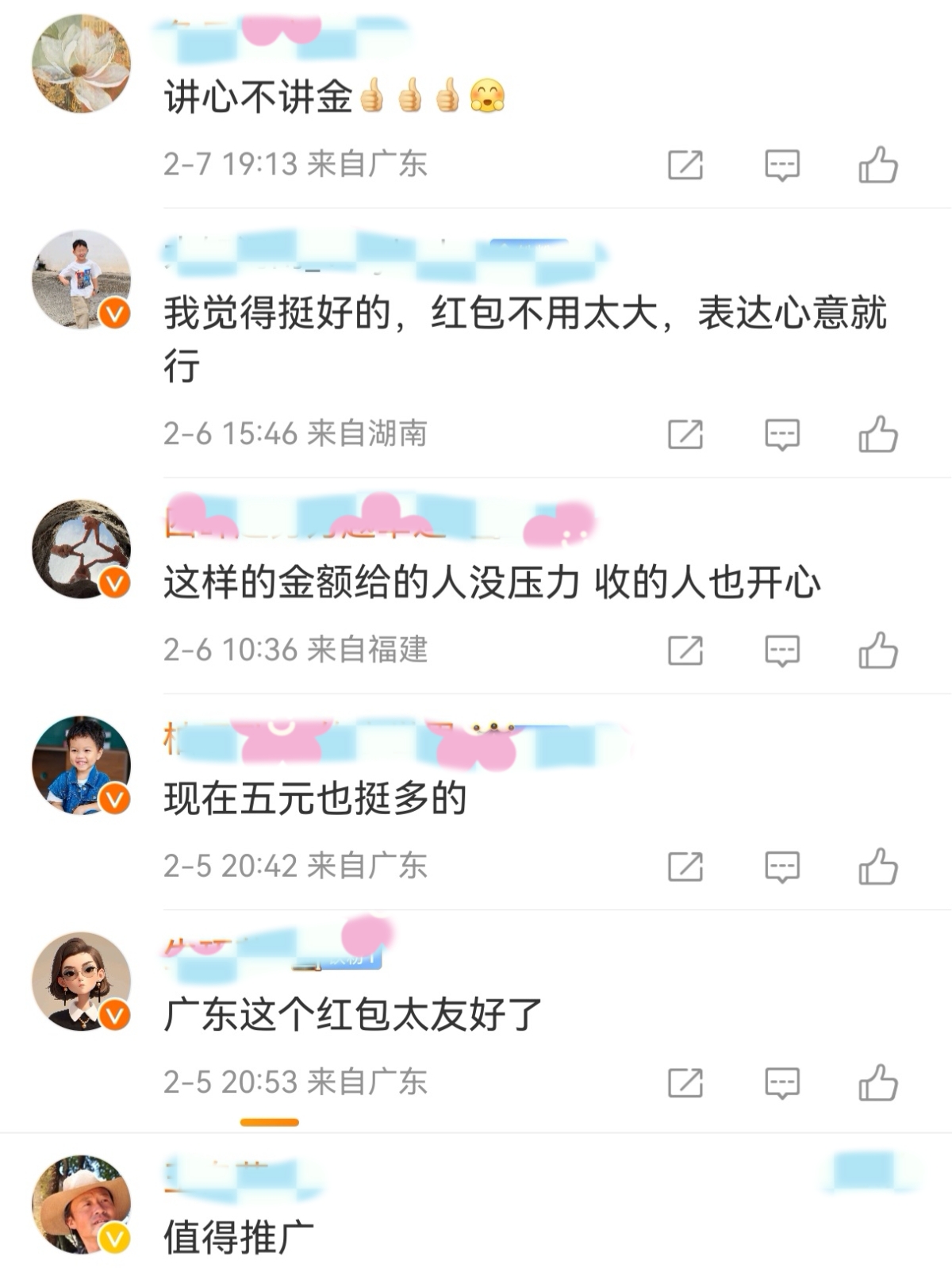Repost the comment posted 2-6 10:36

(x=685, y=651)
